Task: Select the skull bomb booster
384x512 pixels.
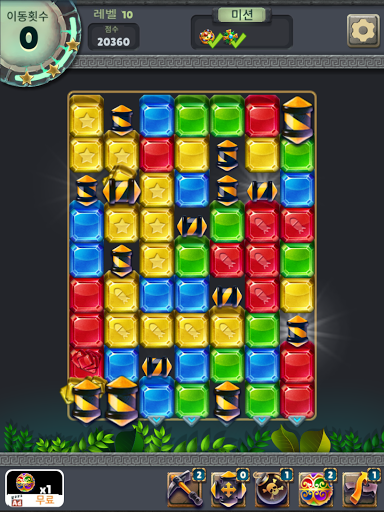Action: 273,489
